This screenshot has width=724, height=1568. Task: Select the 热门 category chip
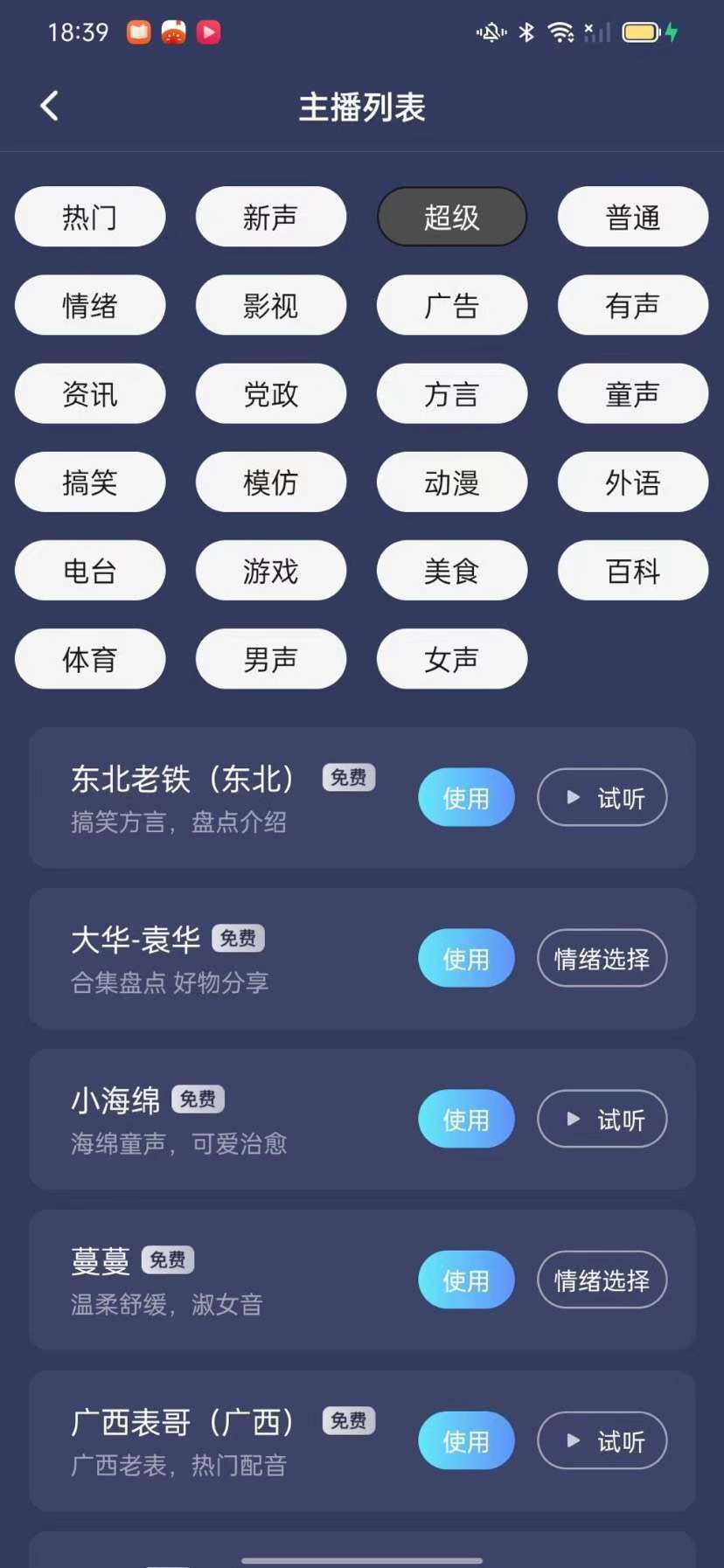(90, 217)
